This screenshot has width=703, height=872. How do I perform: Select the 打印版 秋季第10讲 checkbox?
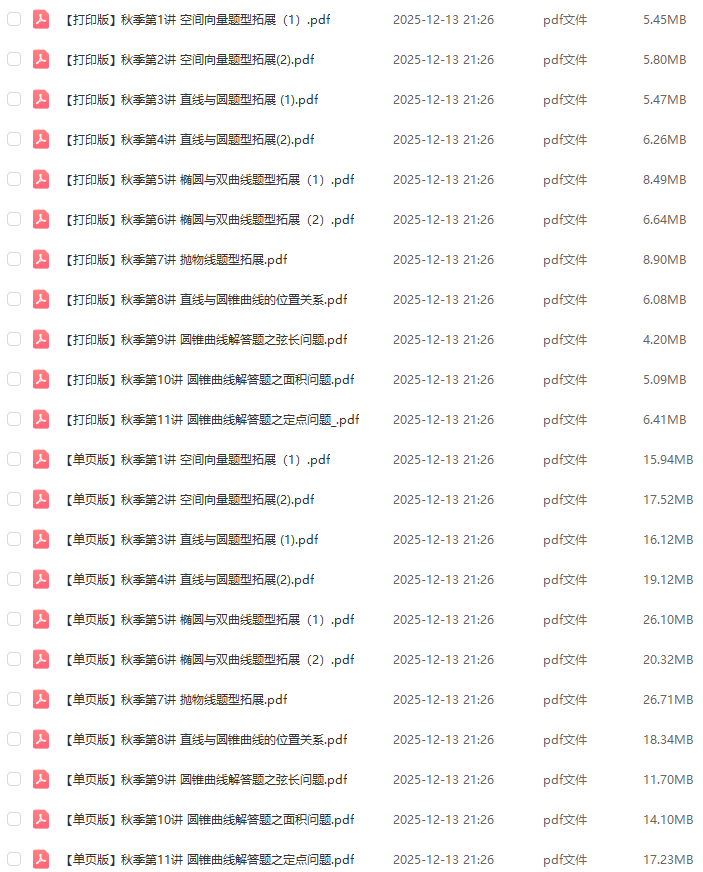(x=14, y=379)
